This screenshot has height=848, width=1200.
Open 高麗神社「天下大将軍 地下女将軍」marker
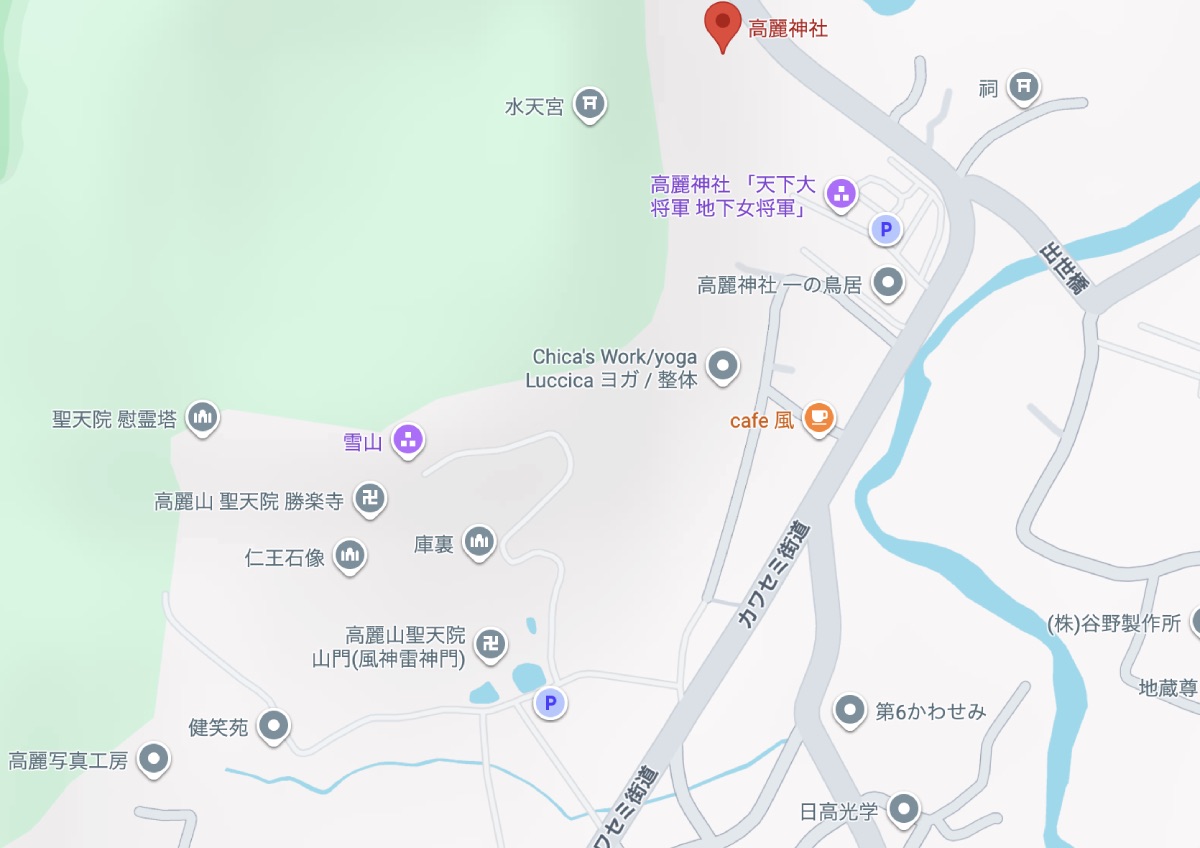click(x=842, y=194)
